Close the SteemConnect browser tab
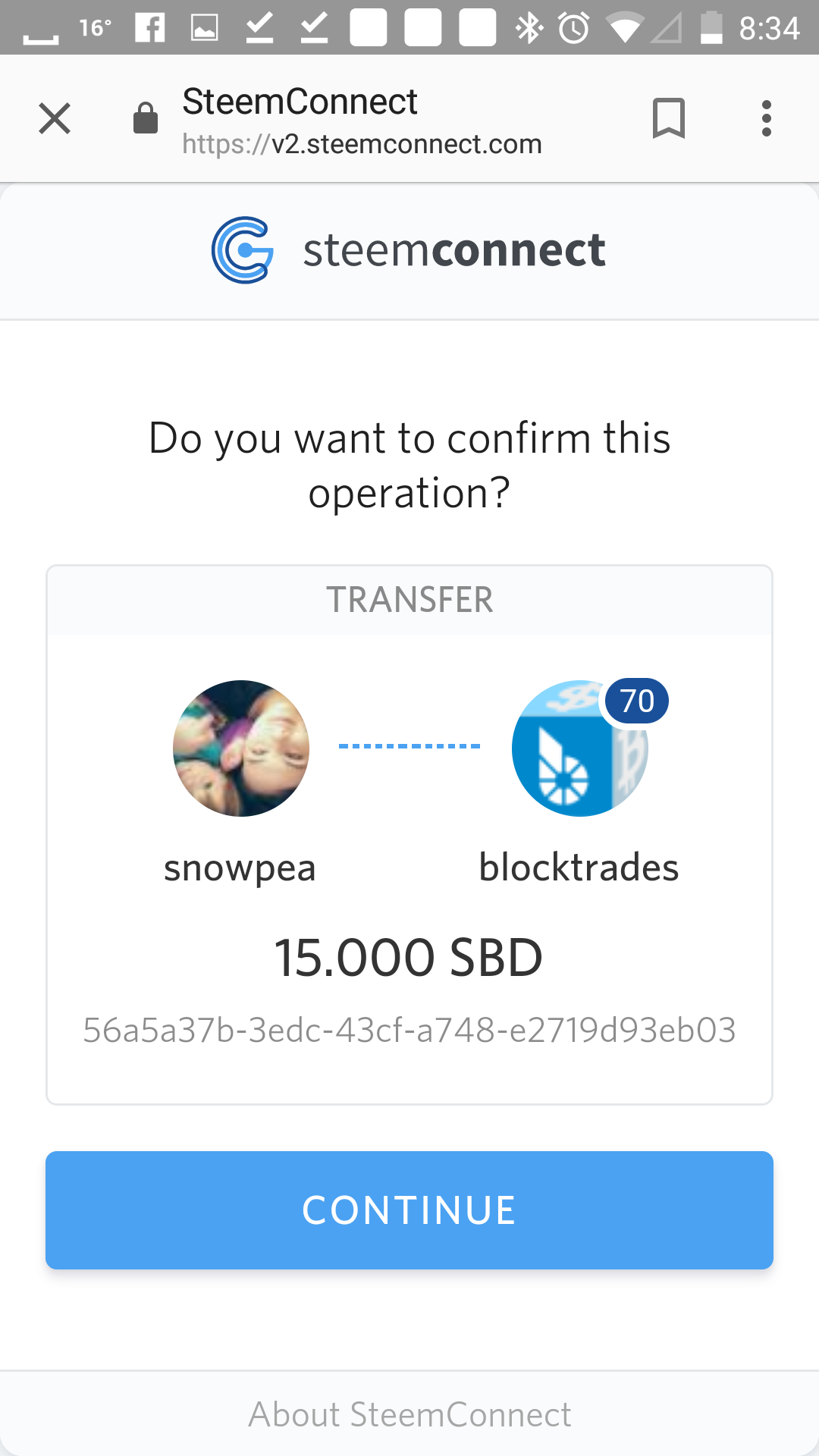 (x=55, y=118)
